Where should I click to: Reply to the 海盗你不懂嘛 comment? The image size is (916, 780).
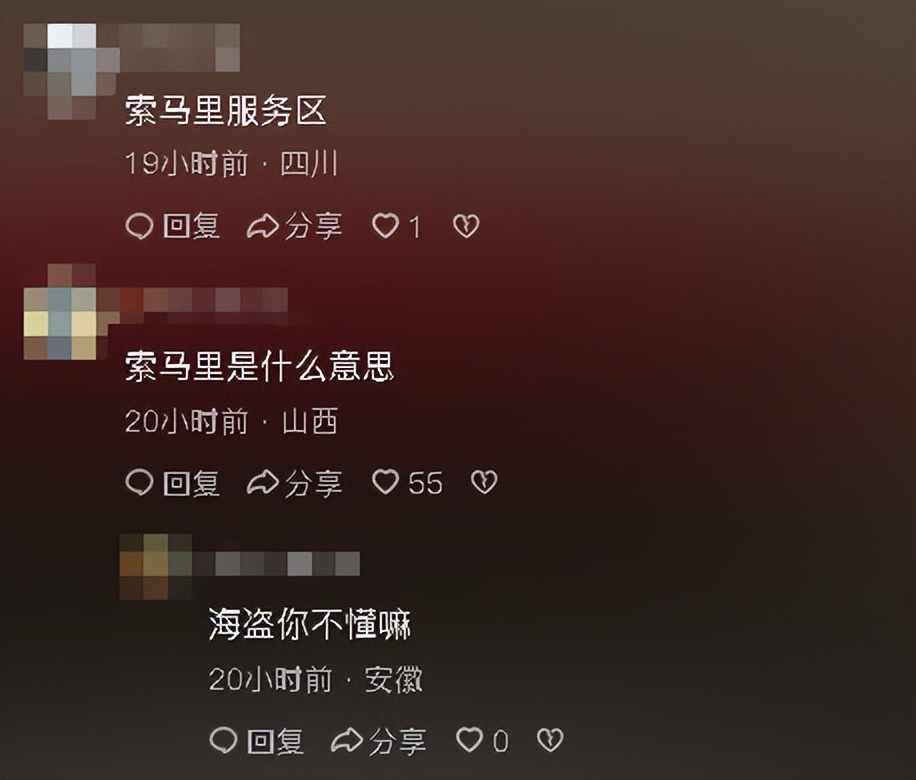click(x=256, y=741)
